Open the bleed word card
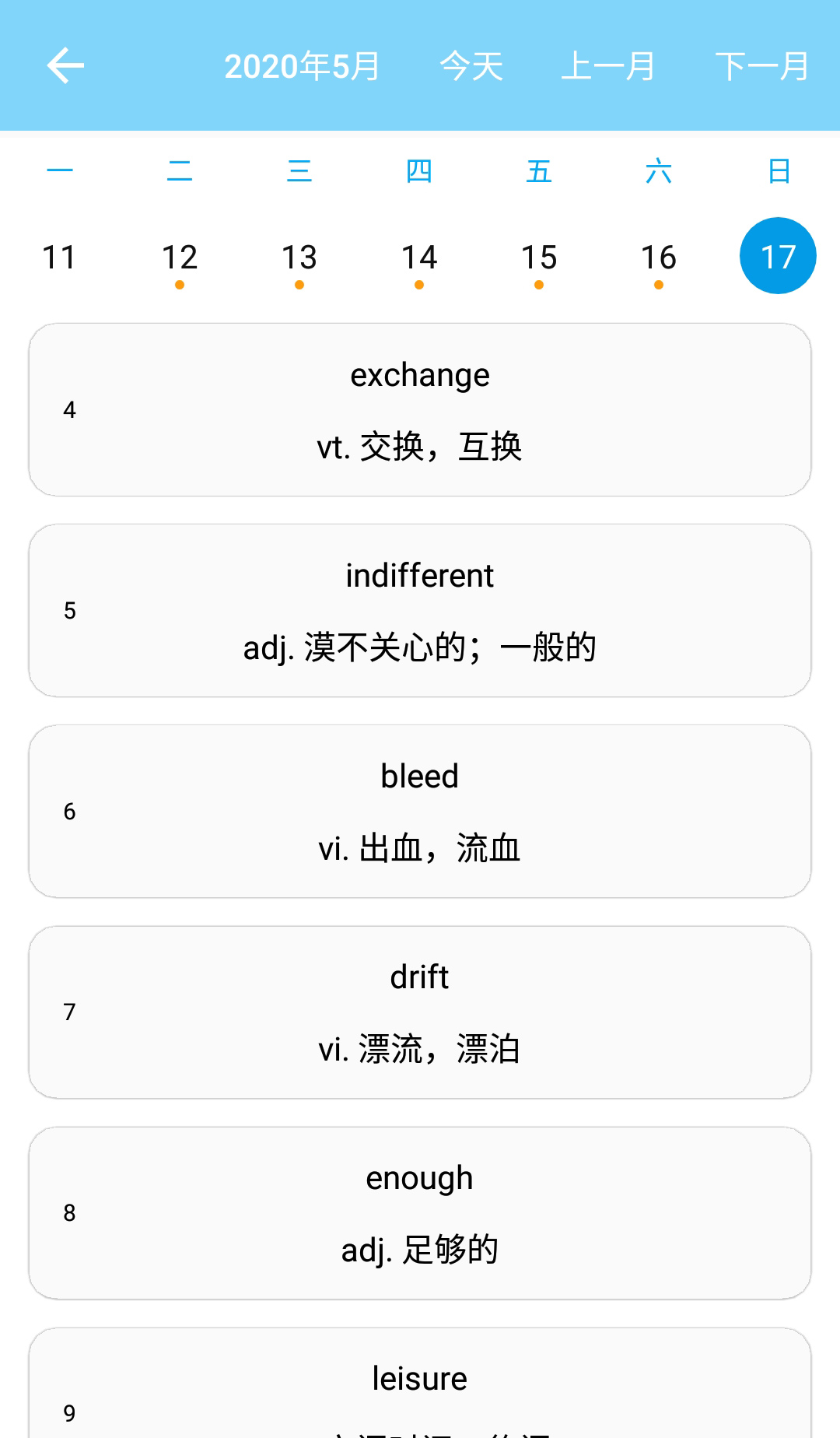Viewport: 840px width, 1438px height. pyautogui.click(x=420, y=812)
